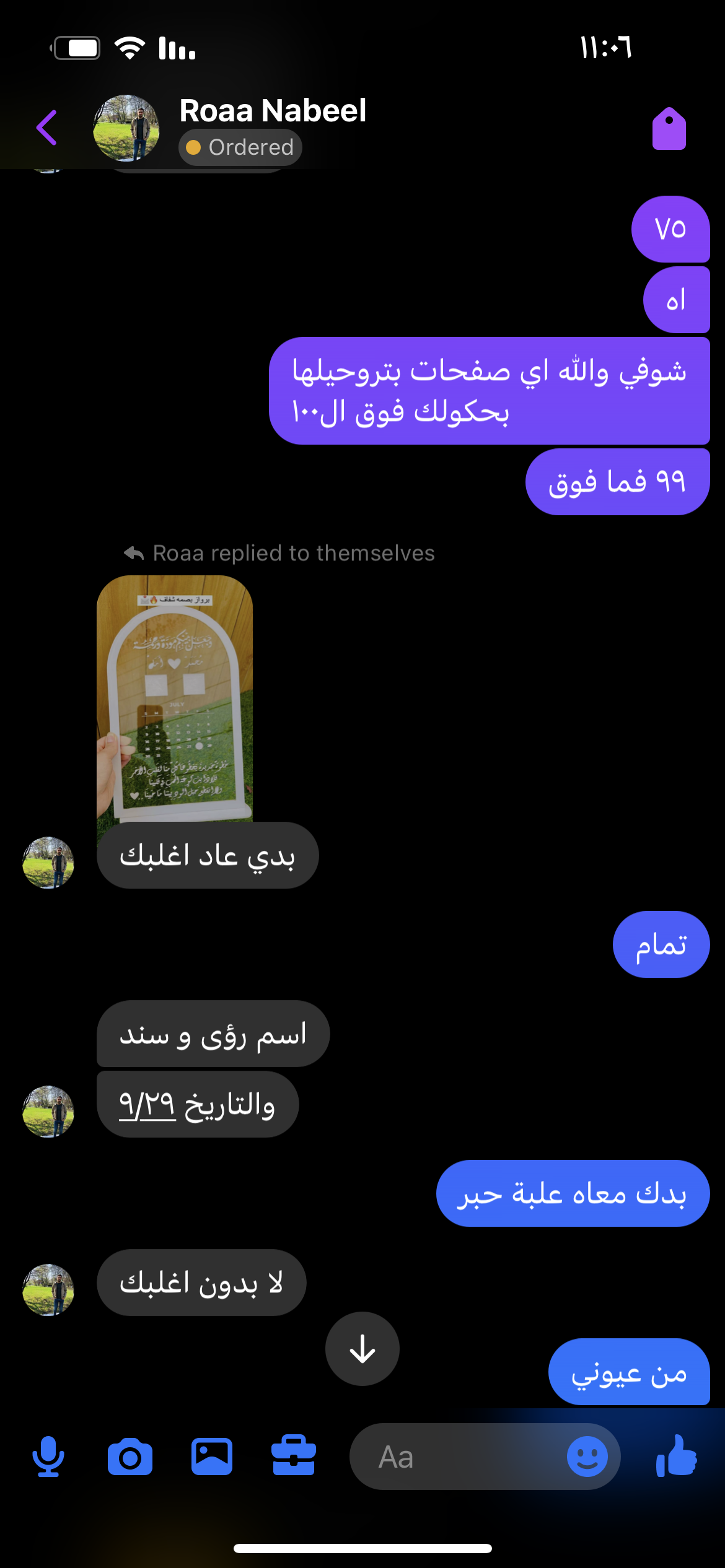The image size is (725, 1568).
Task: Open the emoji picker
Action: [587, 1457]
